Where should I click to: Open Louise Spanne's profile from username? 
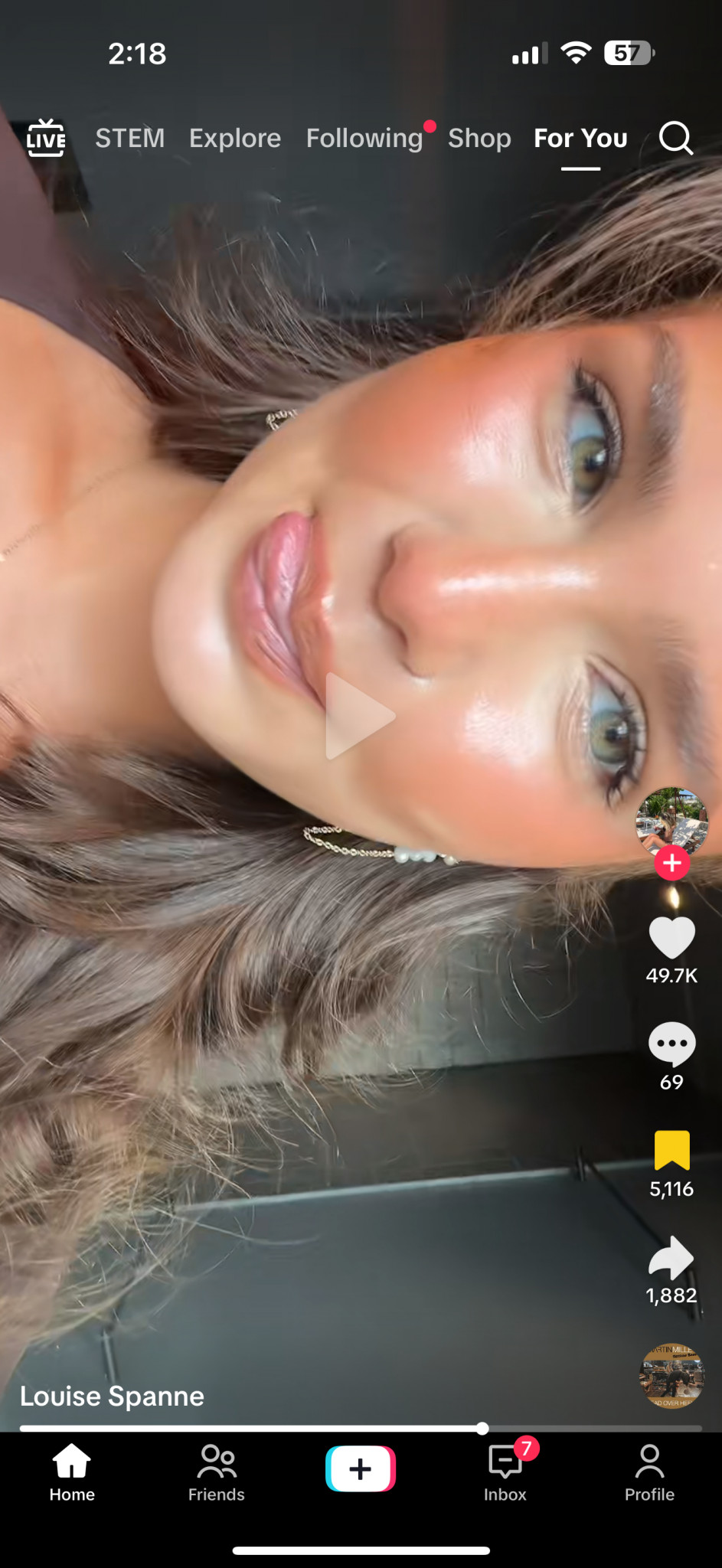(112, 1396)
